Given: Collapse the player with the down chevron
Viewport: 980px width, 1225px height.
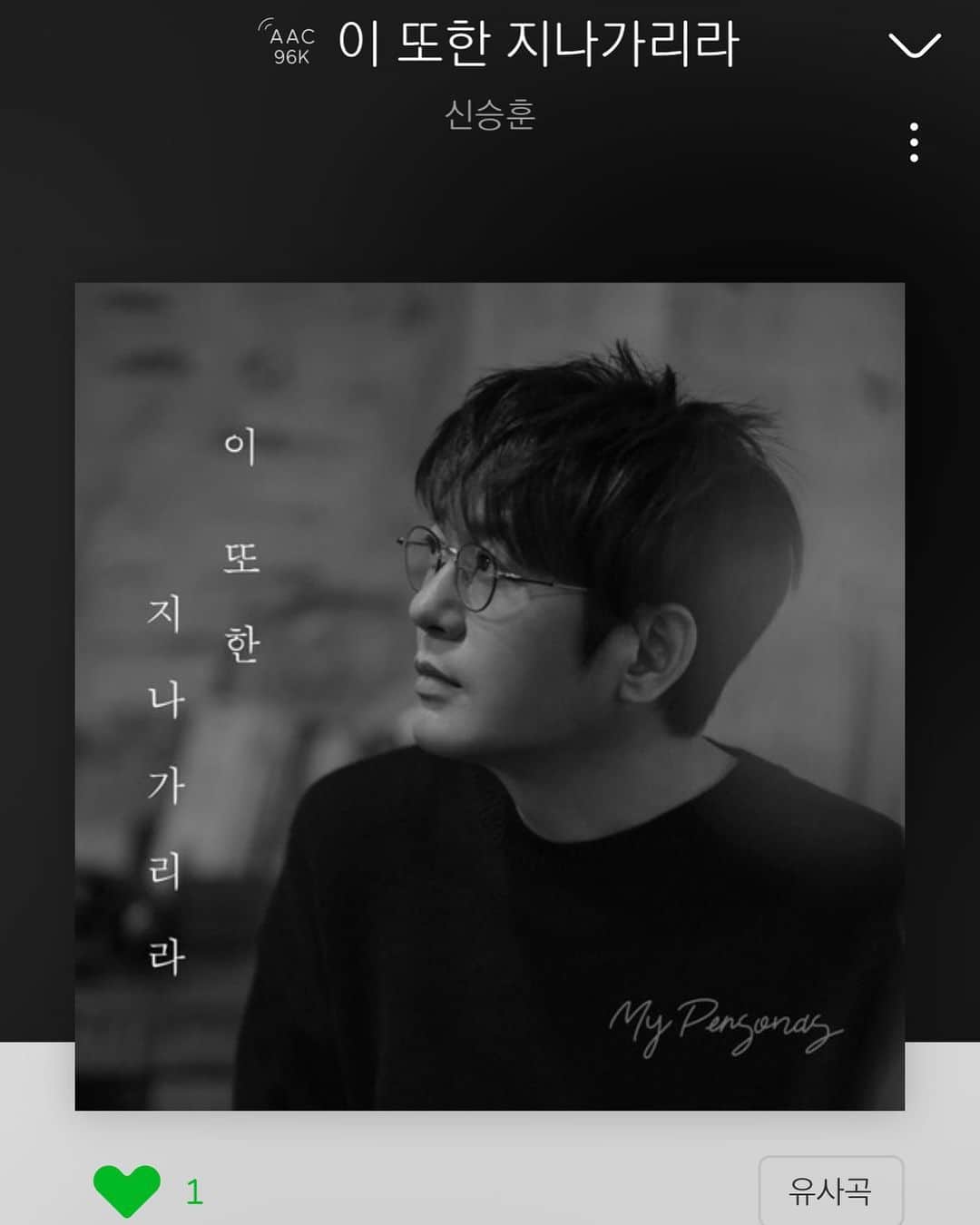Looking at the screenshot, I should click(914, 45).
